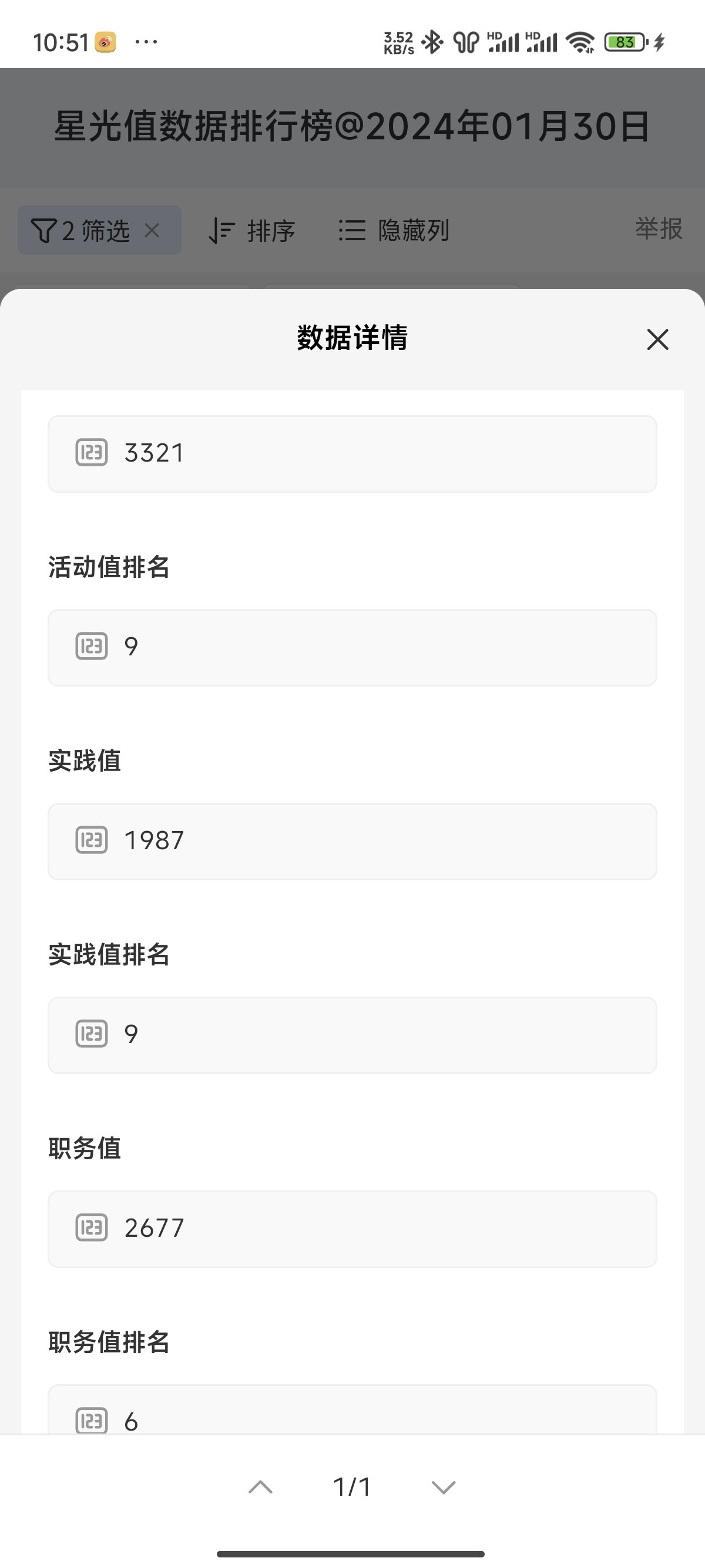
Task: Close the 数据详情 panel
Action: click(657, 339)
